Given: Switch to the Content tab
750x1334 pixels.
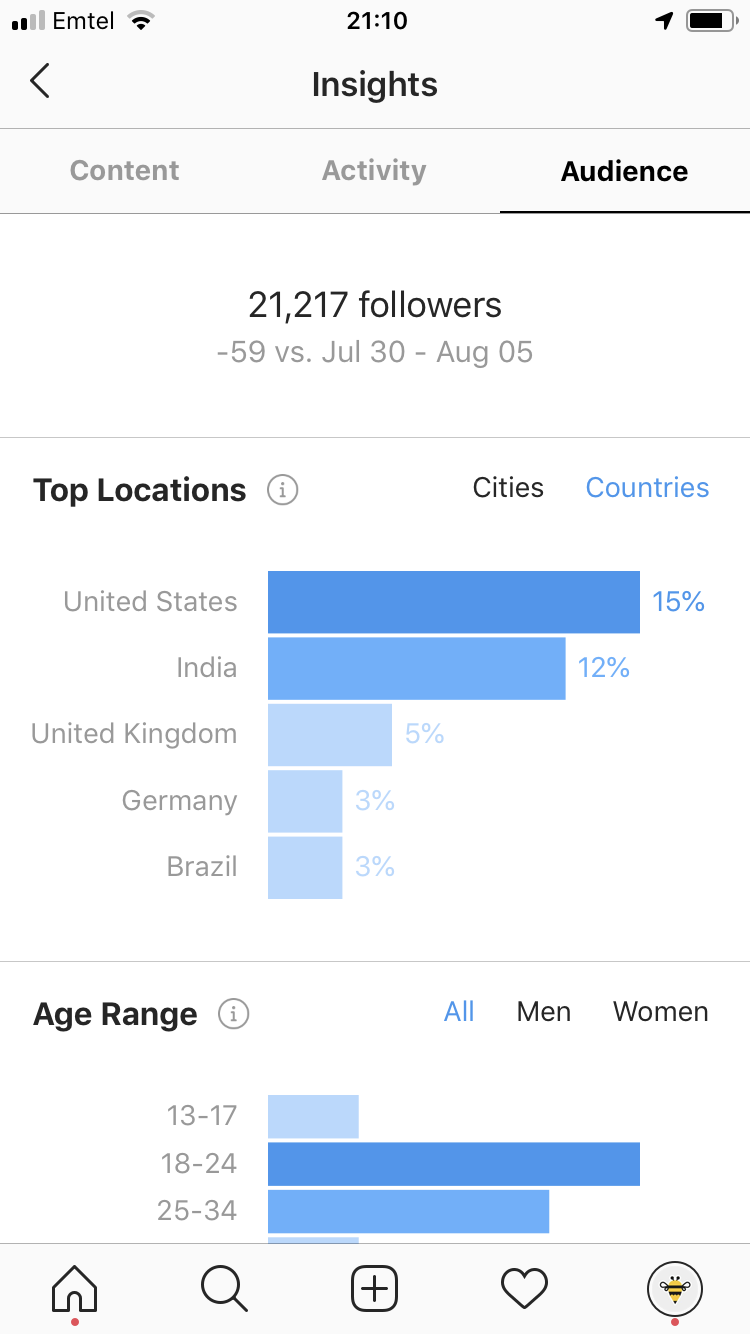Looking at the screenshot, I should tap(125, 171).
